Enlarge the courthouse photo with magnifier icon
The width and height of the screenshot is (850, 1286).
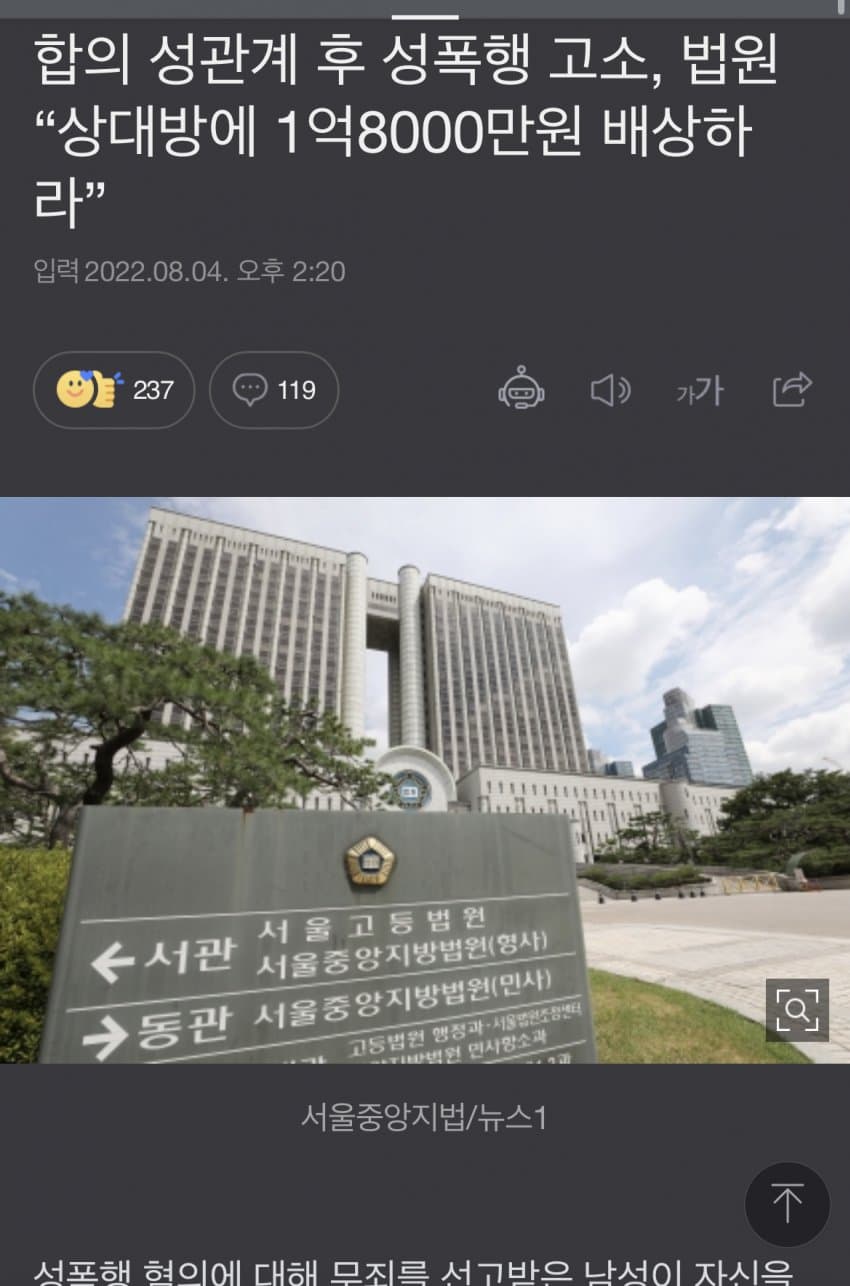coord(797,1010)
